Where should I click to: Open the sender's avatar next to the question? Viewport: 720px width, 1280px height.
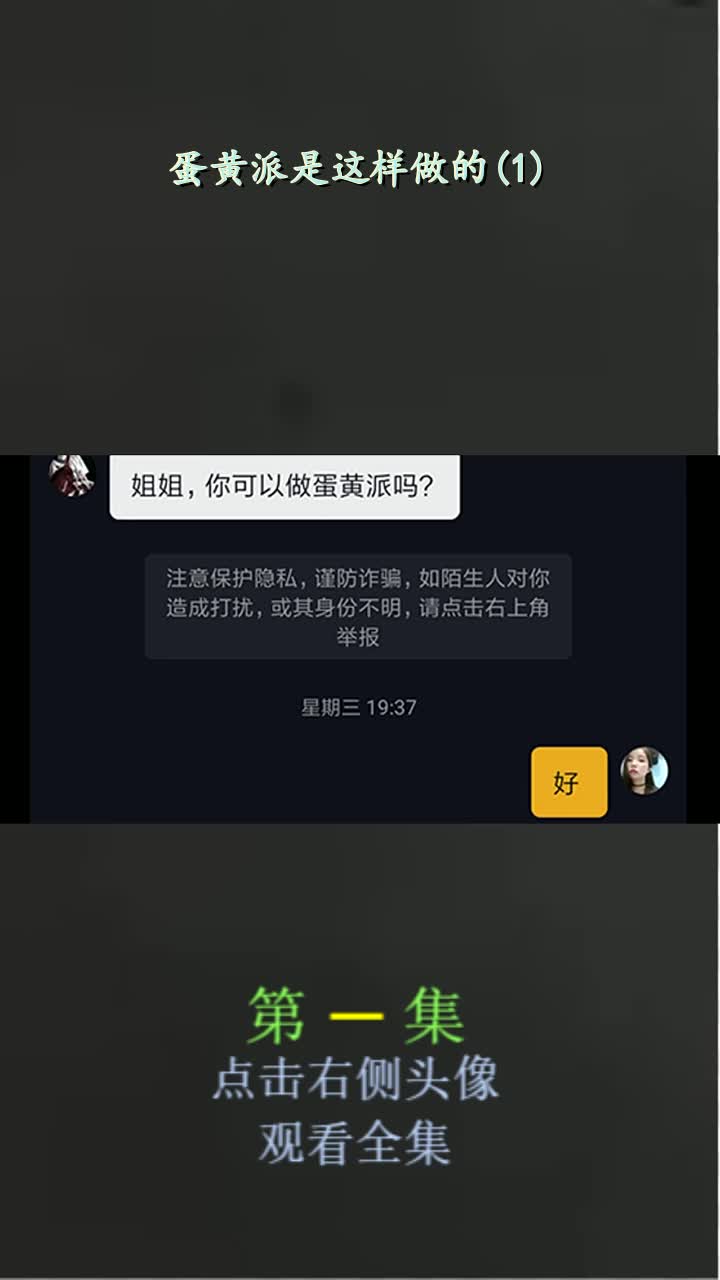click(68, 478)
